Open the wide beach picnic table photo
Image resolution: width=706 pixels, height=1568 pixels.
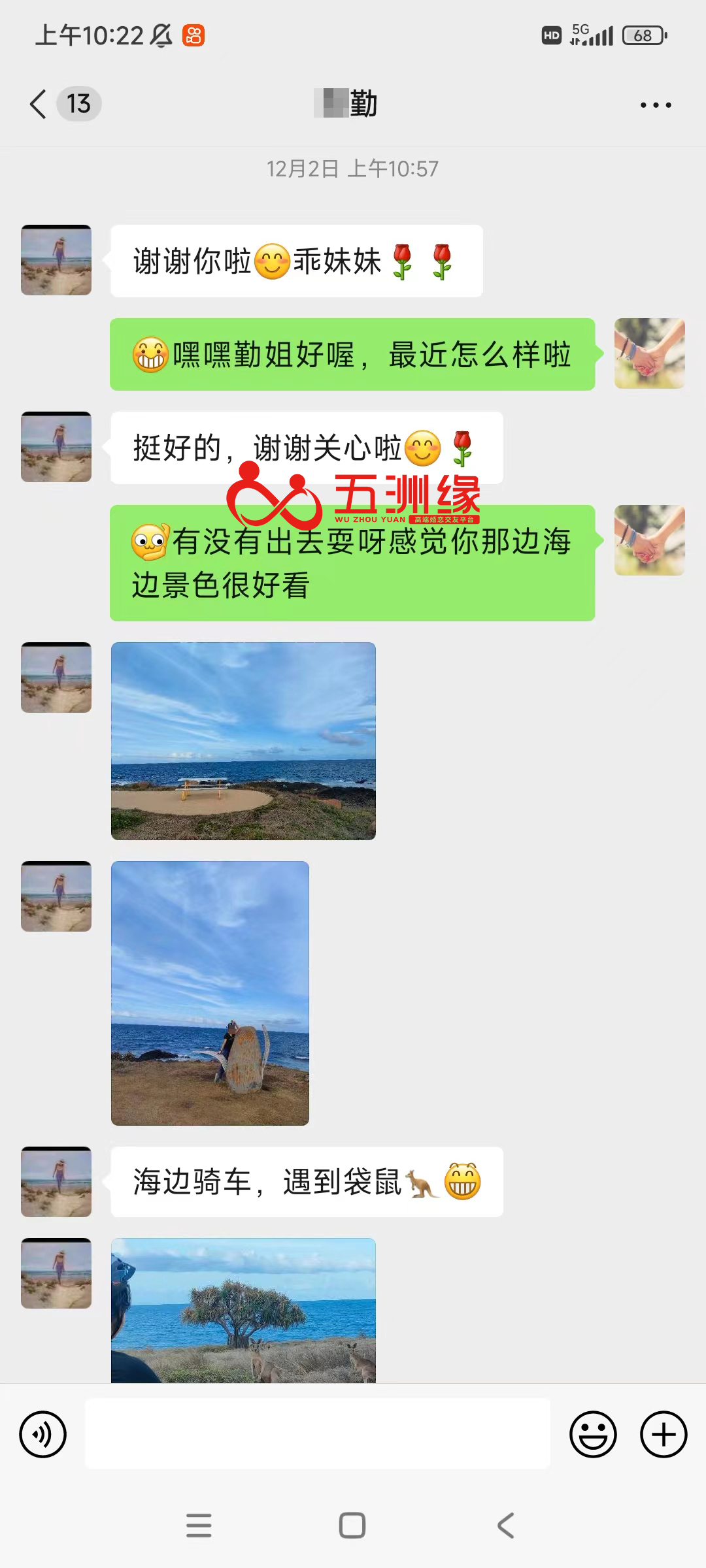click(243, 741)
